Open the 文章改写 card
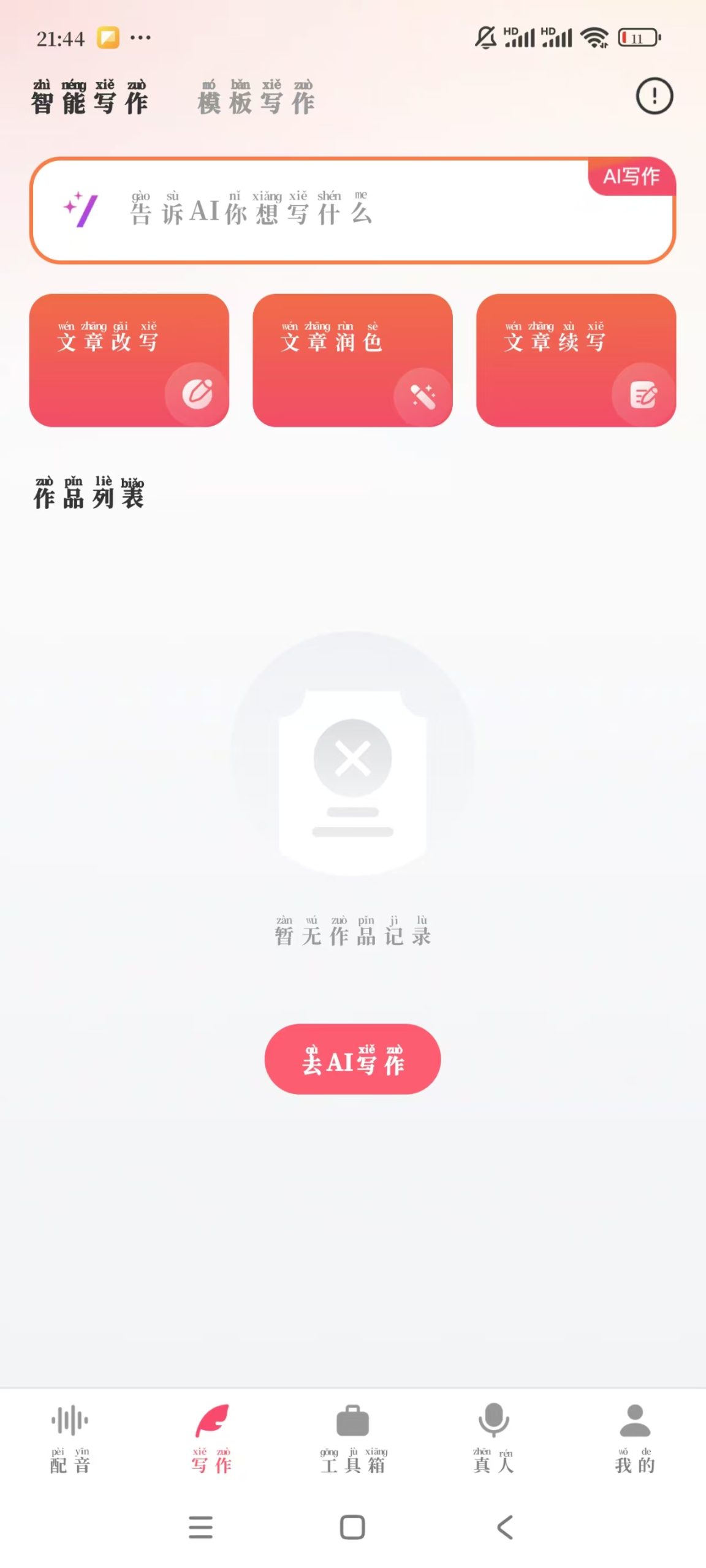This screenshot has width=706, height=1568. tap(129, 360)
